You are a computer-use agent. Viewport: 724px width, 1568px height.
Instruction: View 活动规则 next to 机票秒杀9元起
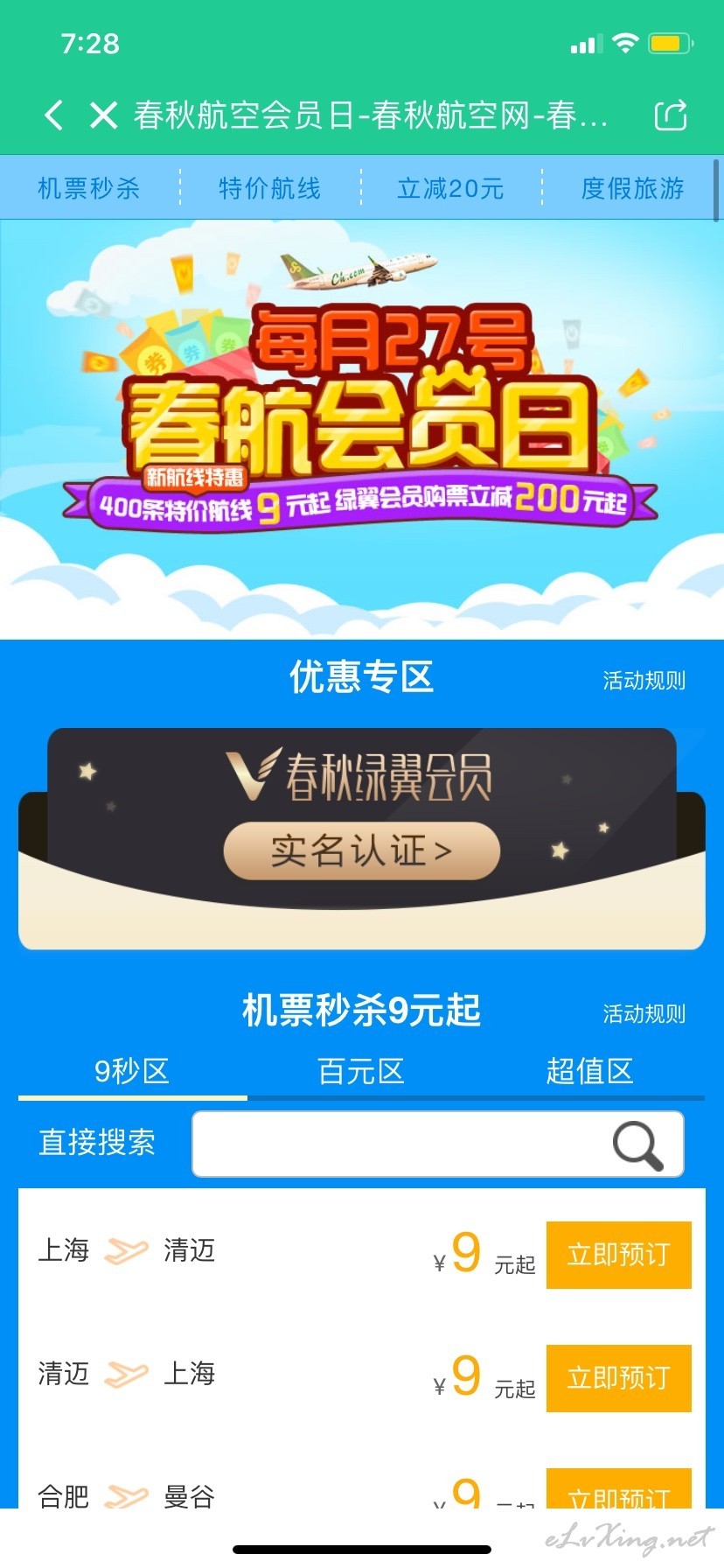(x=644, y=1013)
